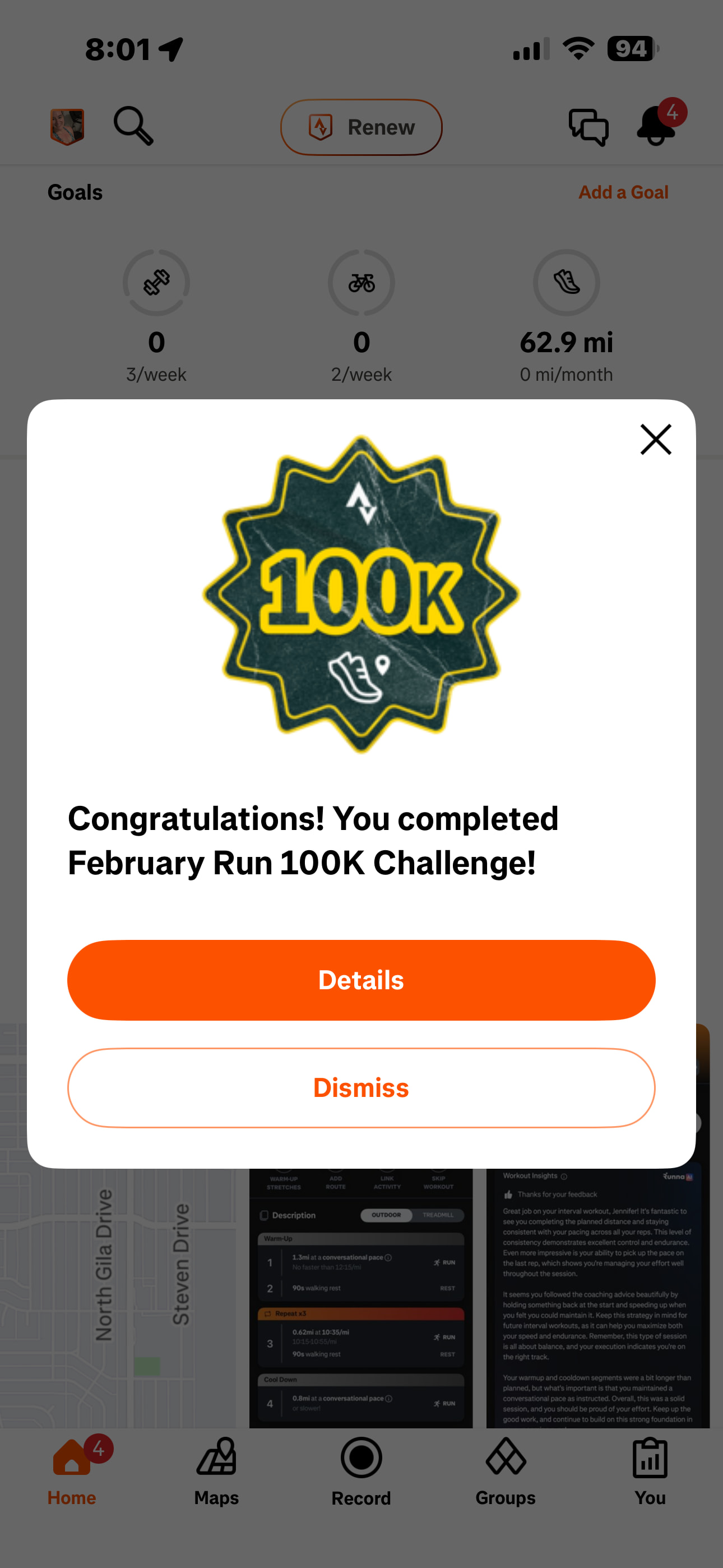
Task: Switch to the Record tab
Action: click(x=361, y=1470)
